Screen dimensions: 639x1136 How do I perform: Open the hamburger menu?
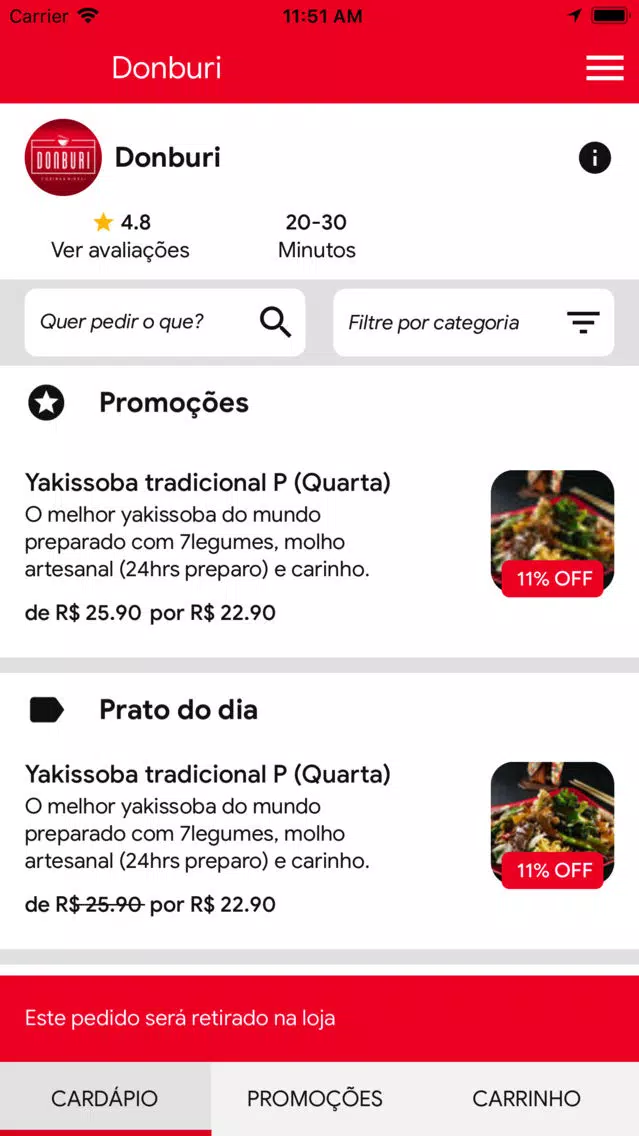point(604,68)
